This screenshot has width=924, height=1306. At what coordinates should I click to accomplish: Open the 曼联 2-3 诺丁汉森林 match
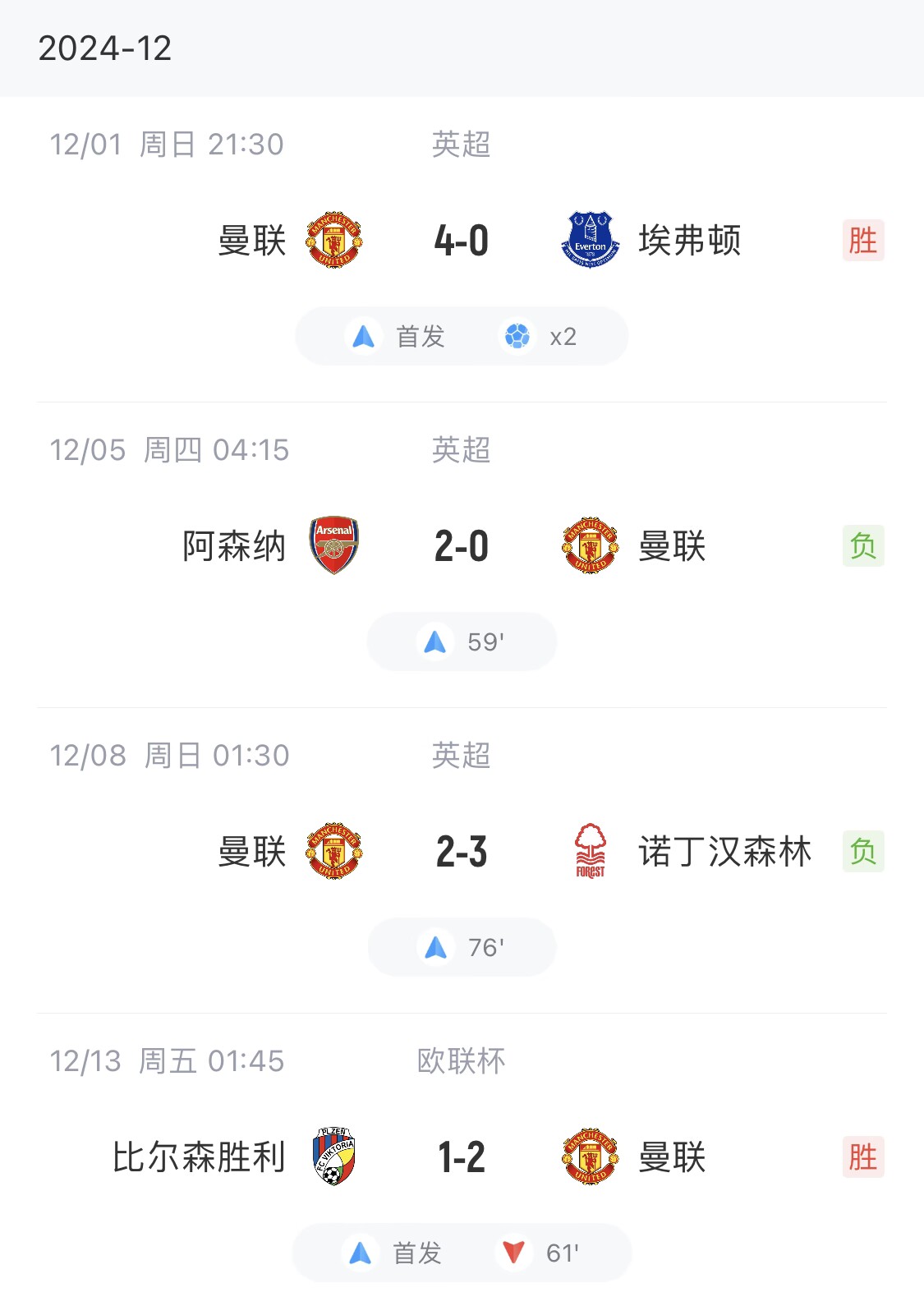coord(462,852)
